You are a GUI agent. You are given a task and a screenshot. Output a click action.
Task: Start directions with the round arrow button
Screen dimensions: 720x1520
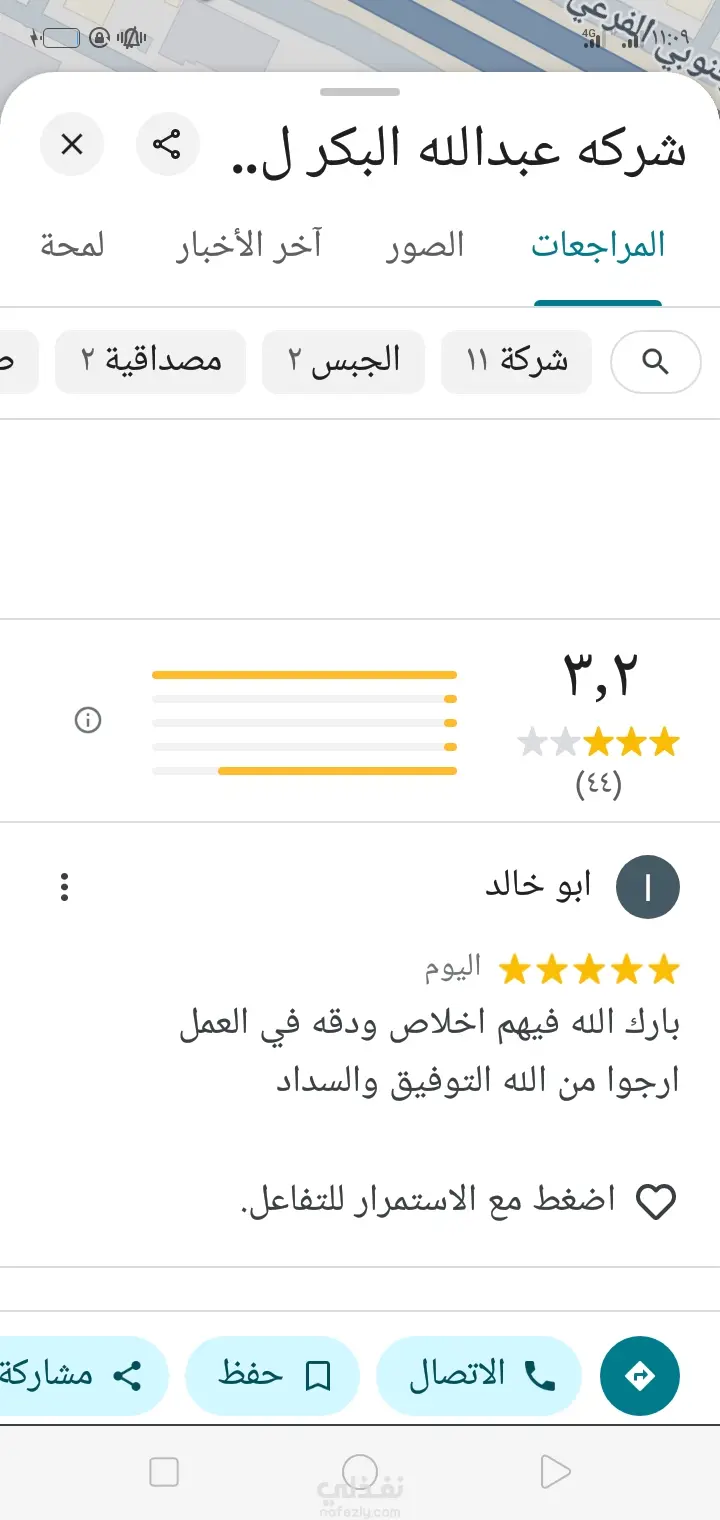point(639,1376)
